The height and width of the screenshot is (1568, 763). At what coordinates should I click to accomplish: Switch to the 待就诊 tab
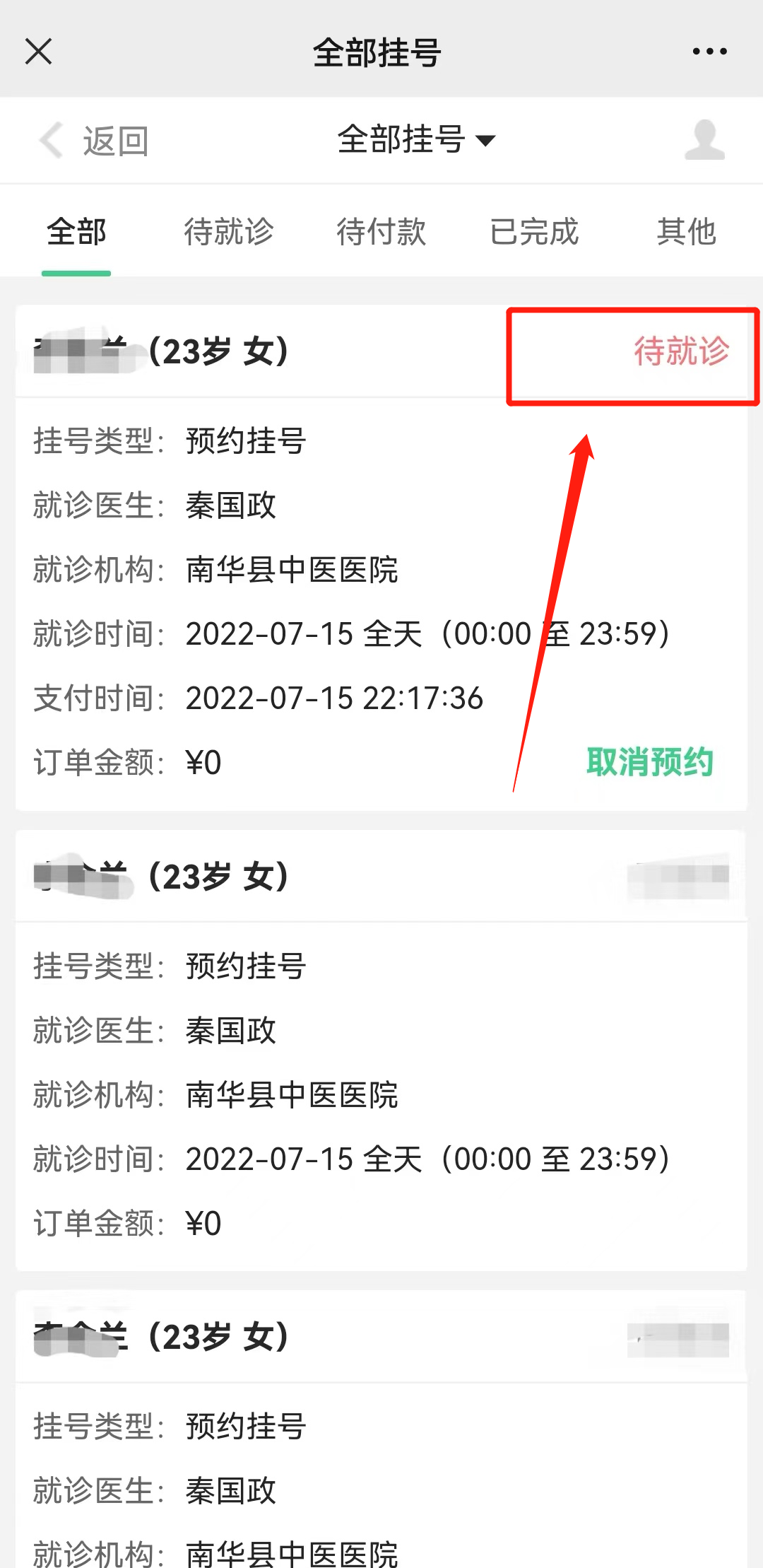[227, 232]
